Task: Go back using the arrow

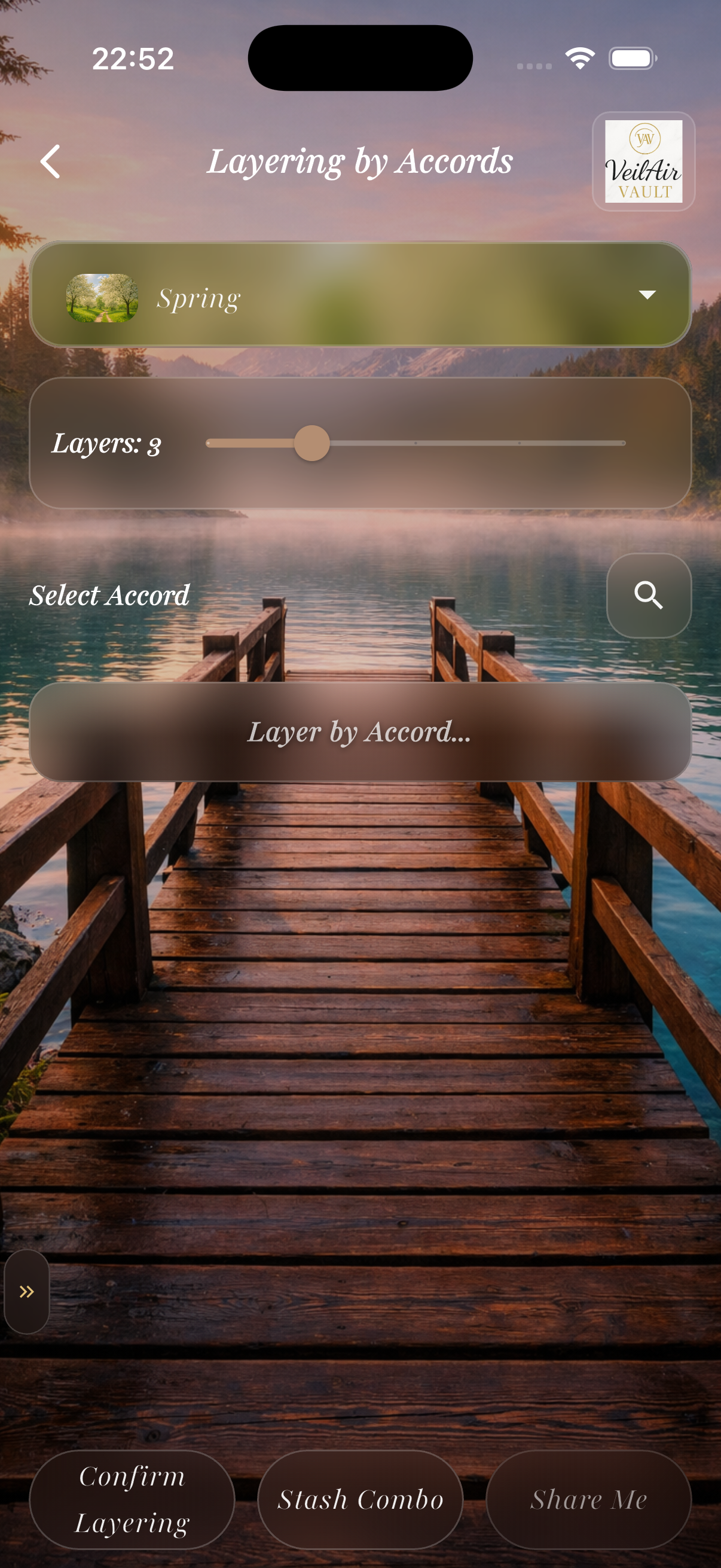Action: tap(50, 161)
